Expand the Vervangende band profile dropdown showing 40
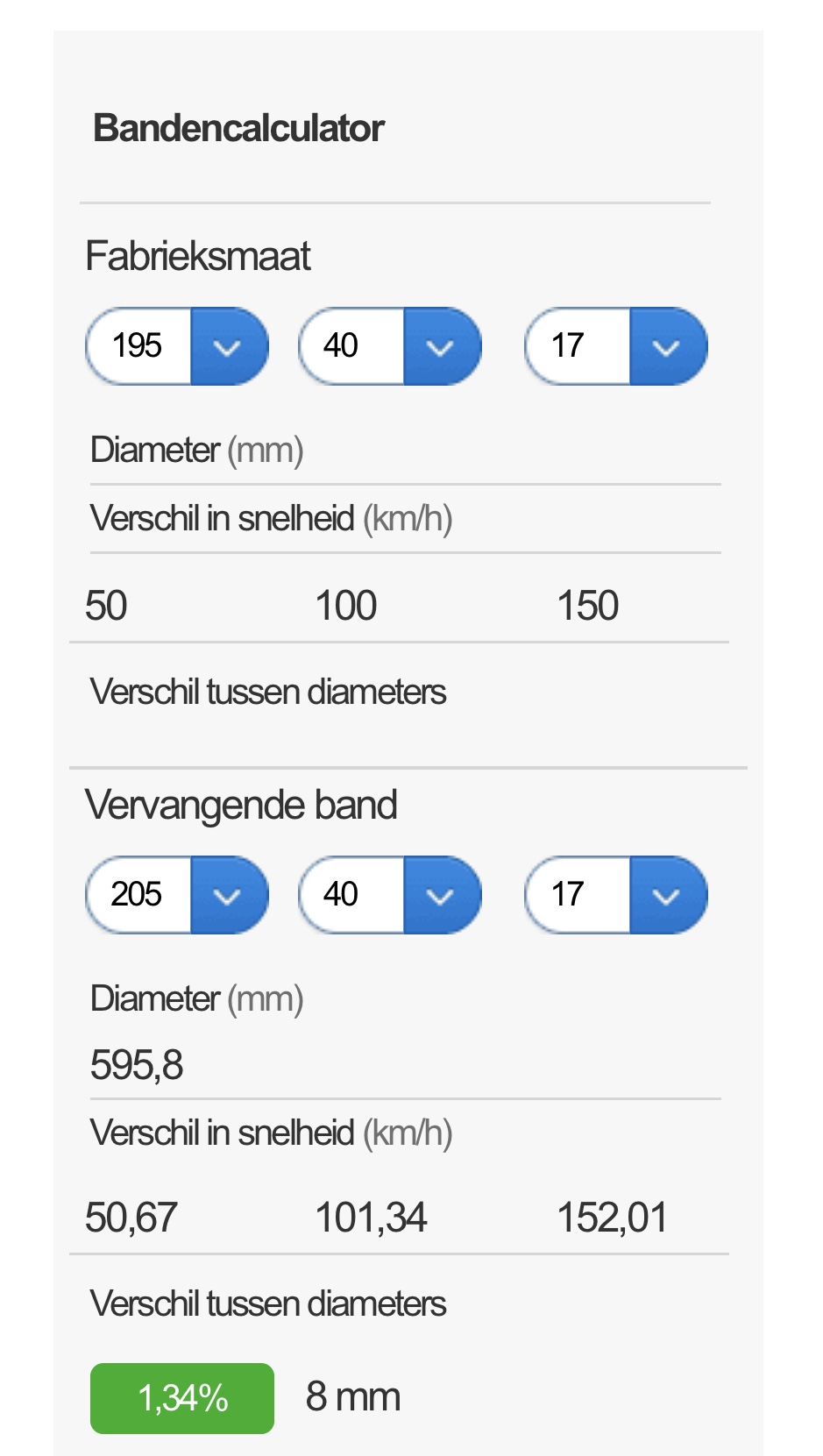Screen dimensions: 823x1456 pyautogui.click(x=390, y=895)
